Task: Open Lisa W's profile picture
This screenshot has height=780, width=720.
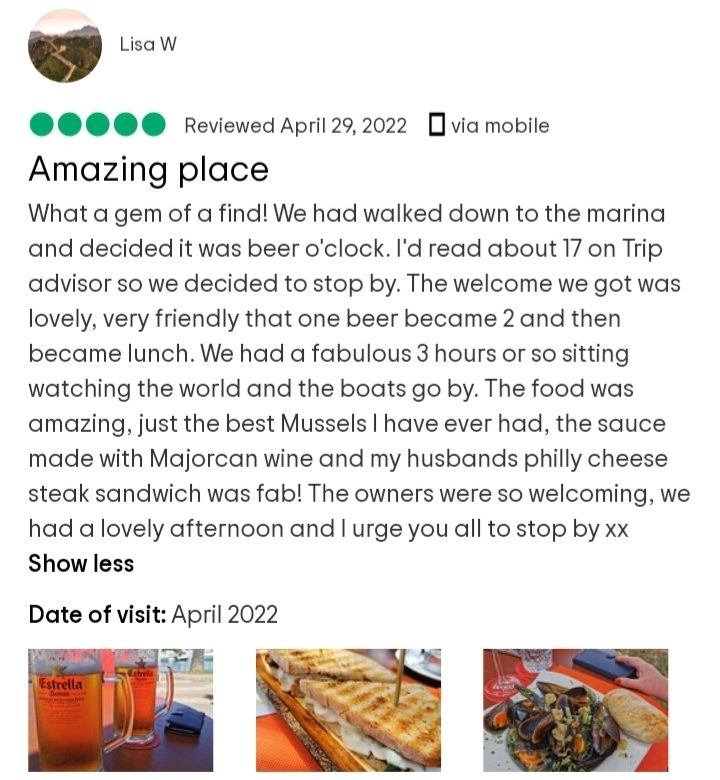Action: pyautogui.click(x=65, y=47)
